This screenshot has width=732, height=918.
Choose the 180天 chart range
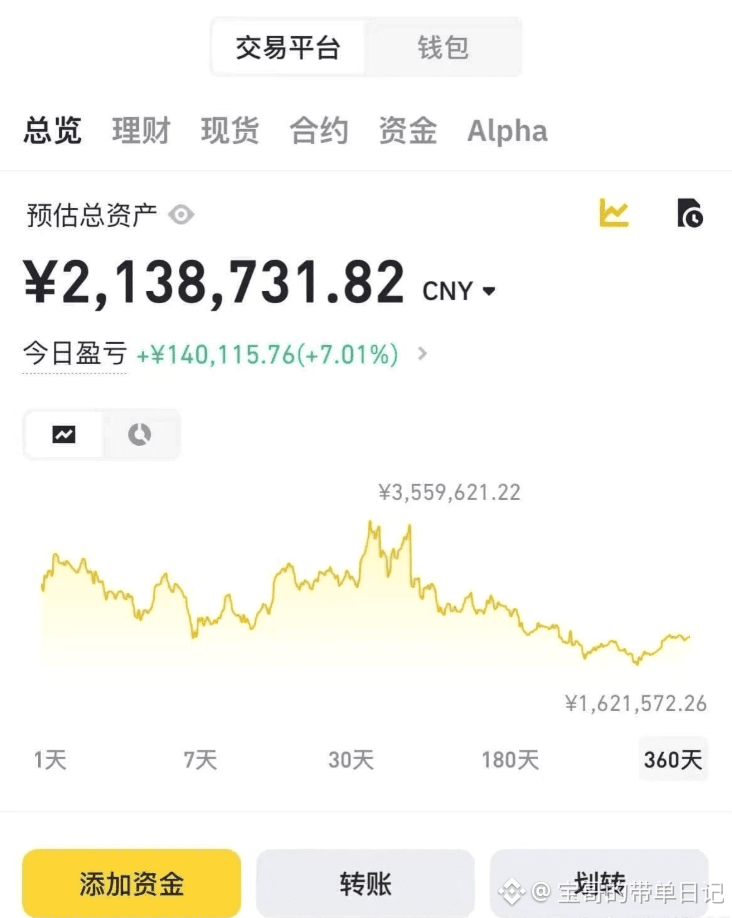click(x=510, y=760)
